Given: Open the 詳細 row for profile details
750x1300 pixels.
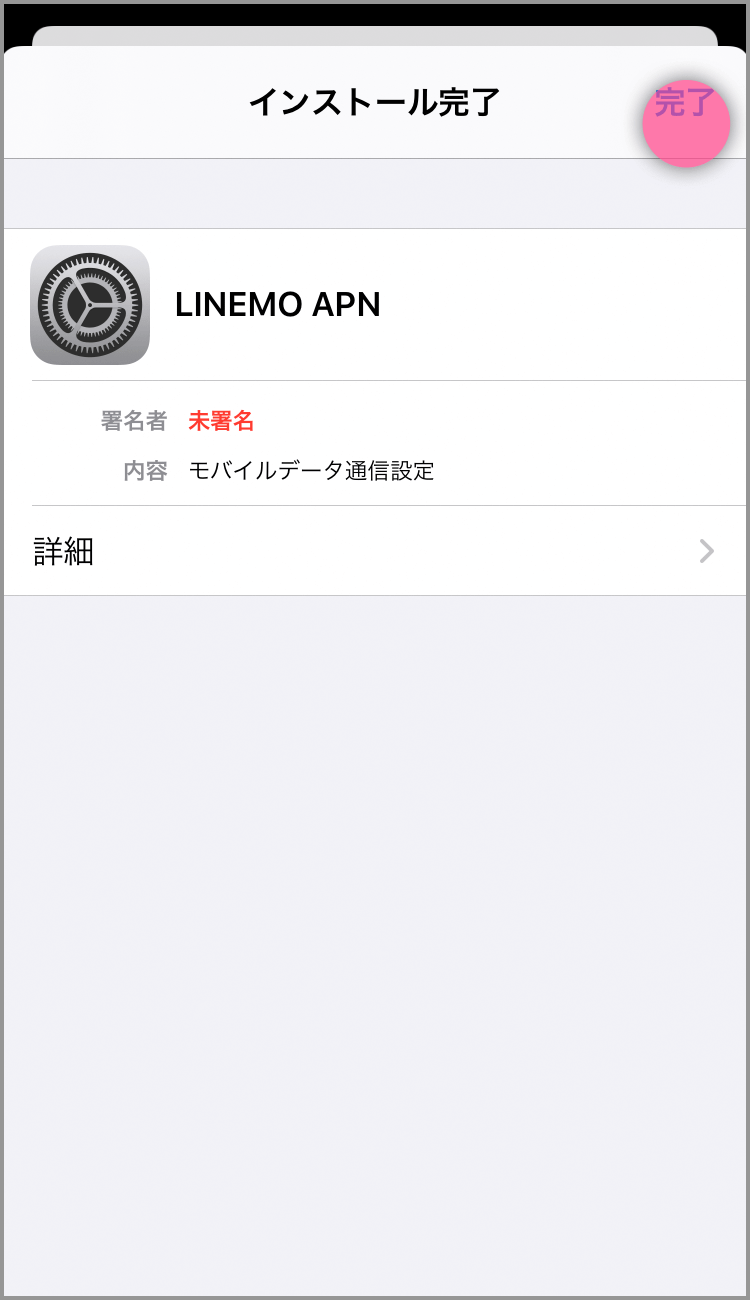Looking at the screenshot, I should [375, 551].
